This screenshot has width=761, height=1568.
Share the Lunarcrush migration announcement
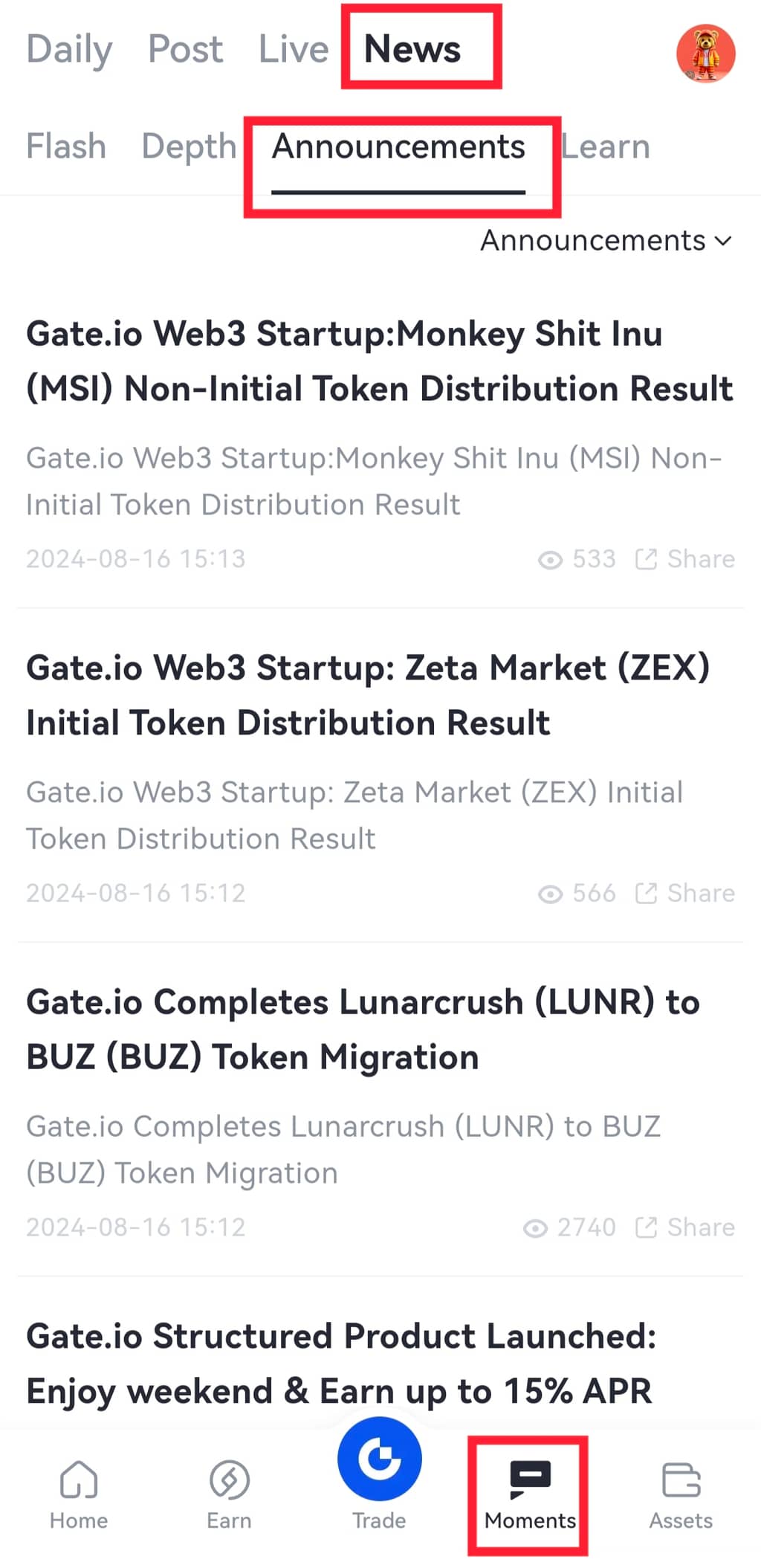(685, 1227)
